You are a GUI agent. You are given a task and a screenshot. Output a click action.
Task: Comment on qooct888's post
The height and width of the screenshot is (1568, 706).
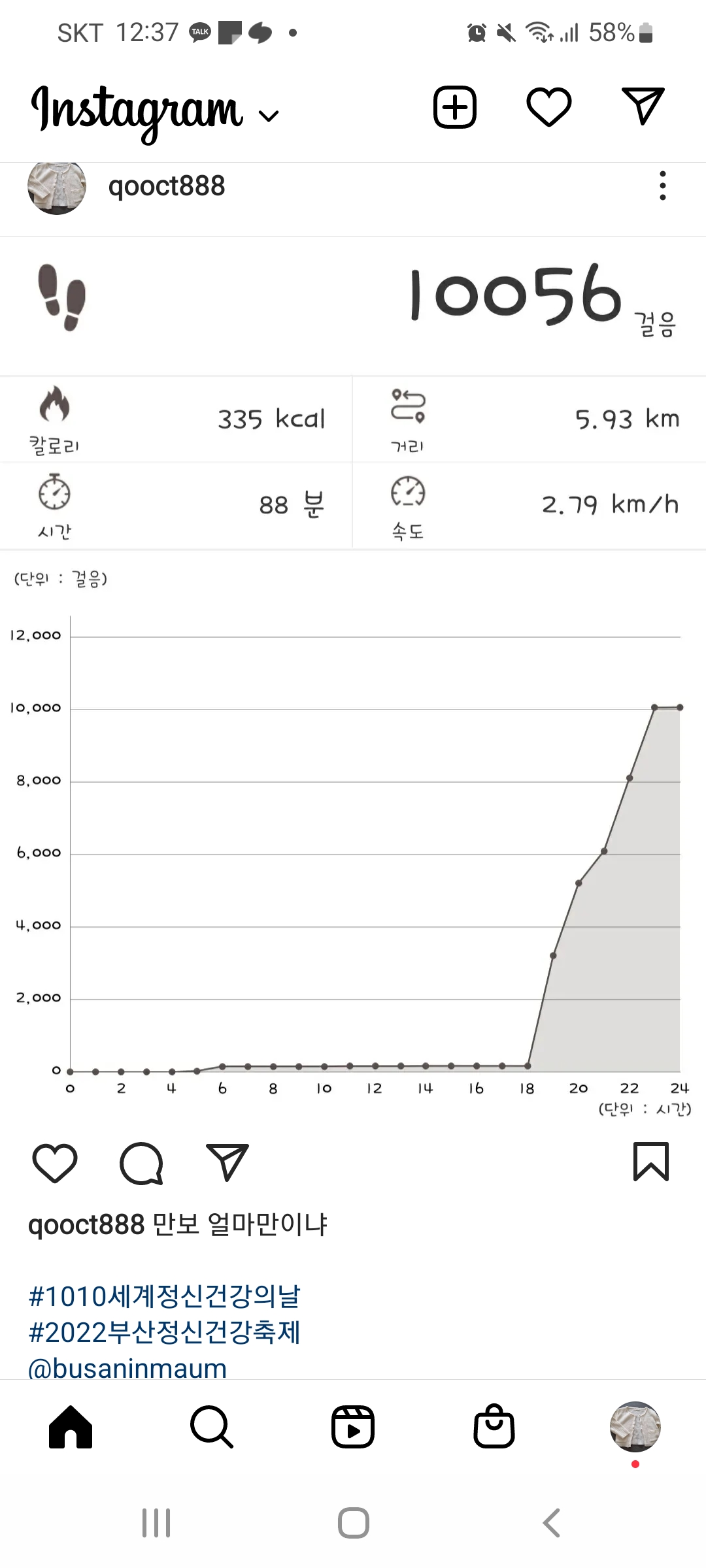pyautogui.click(x=141, y=1163)
